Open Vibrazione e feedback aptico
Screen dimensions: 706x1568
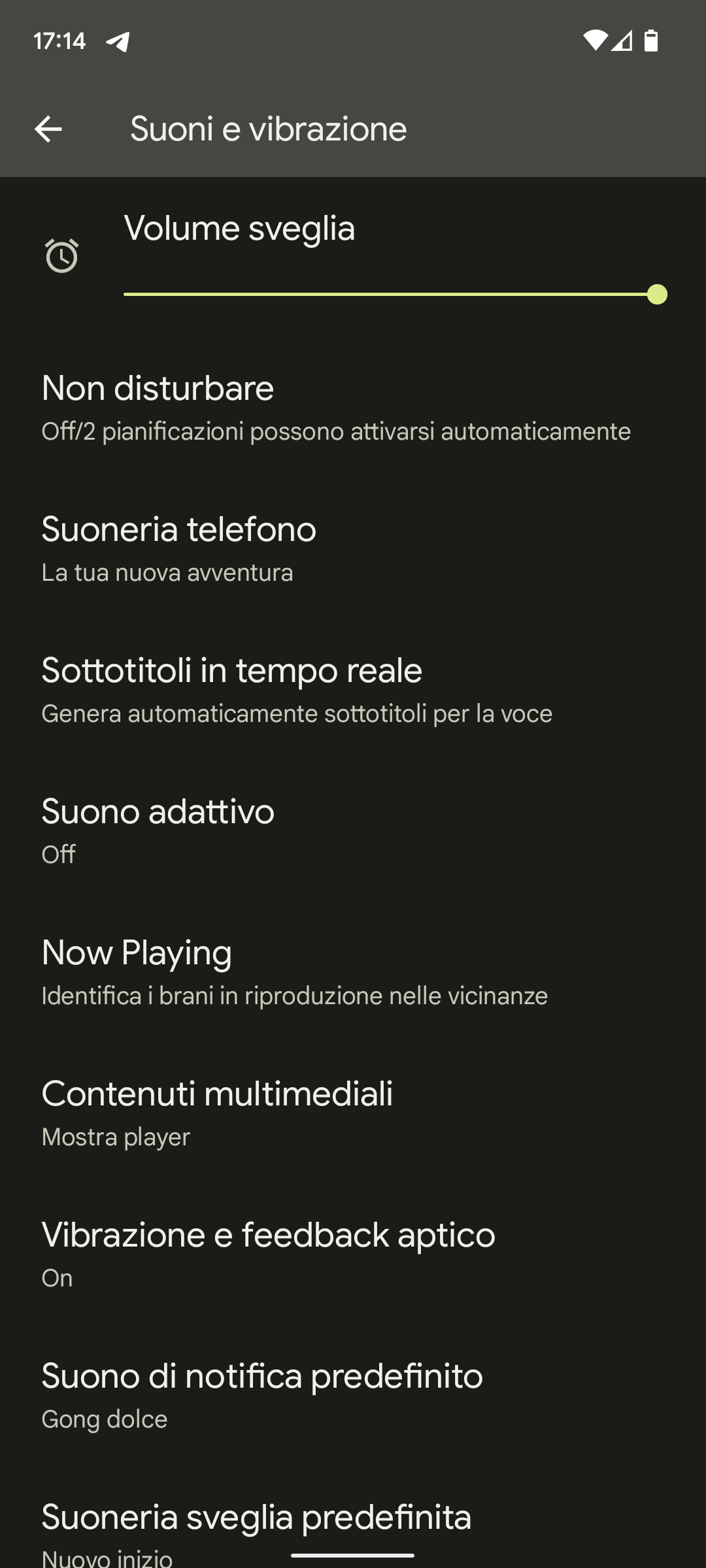pos(353,1255)
